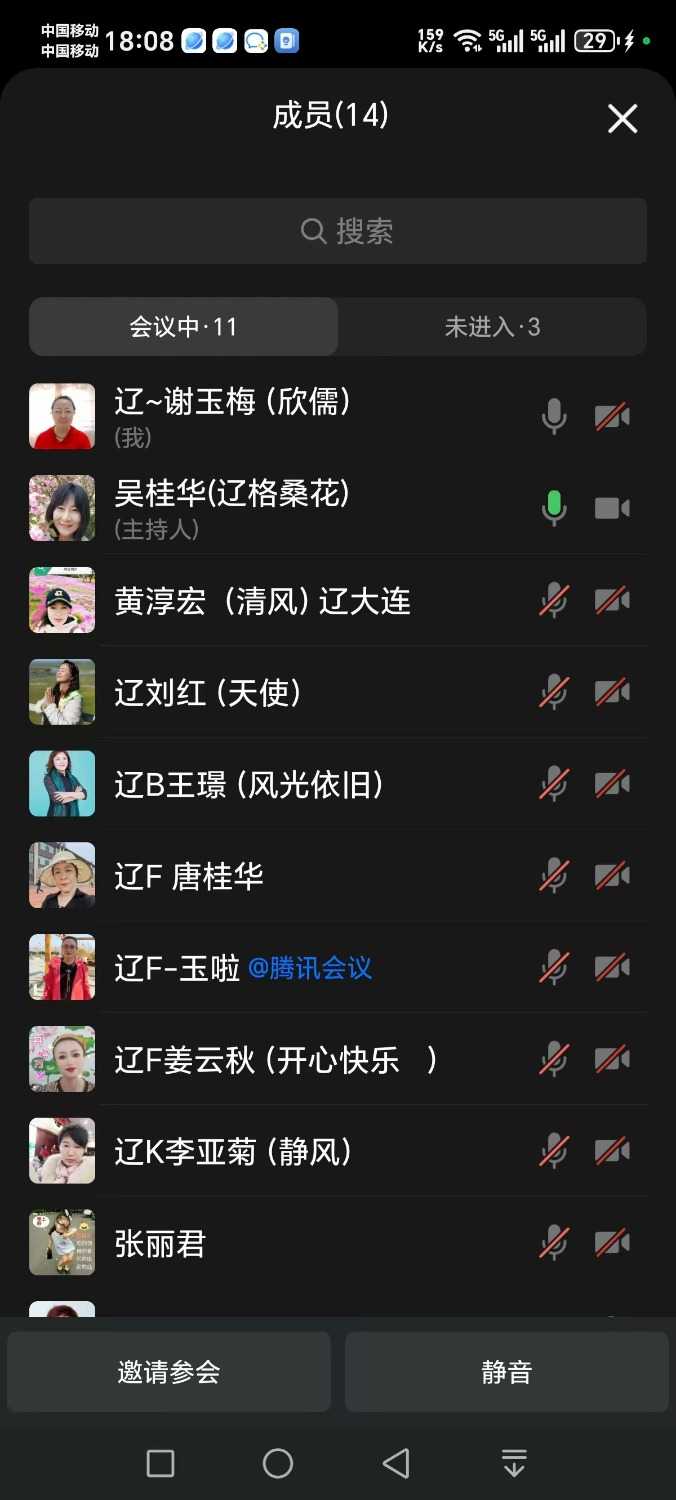Close the 成员 members panel
Image resolution: width=676 pixels, height=1500 pixels.
pos(622,119)
